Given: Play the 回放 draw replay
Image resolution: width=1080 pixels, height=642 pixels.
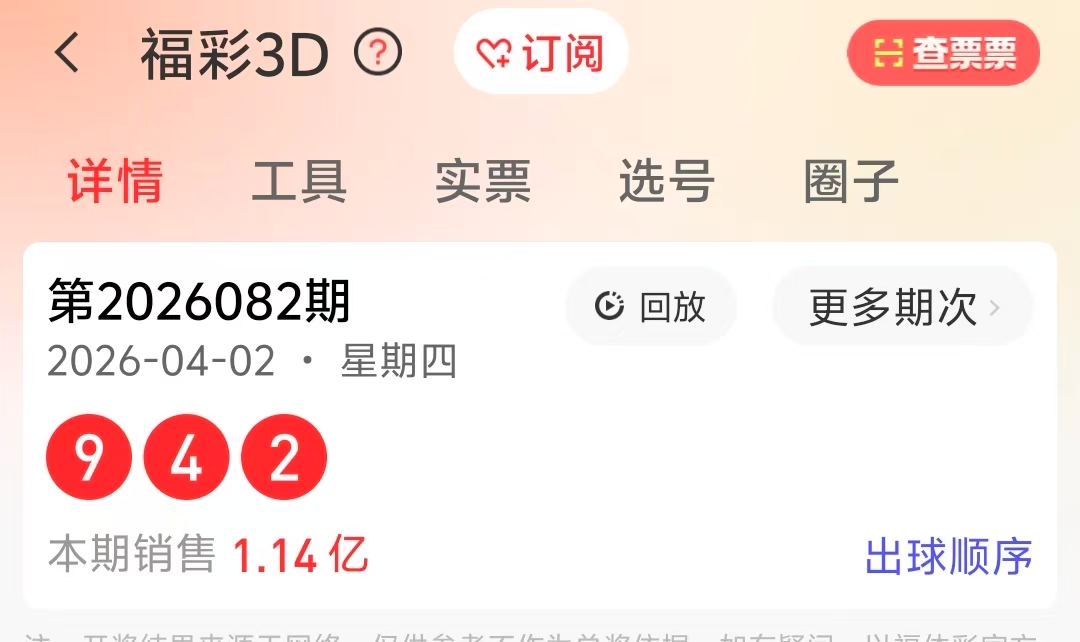Looking at the screenshot, I should (651, 307).
